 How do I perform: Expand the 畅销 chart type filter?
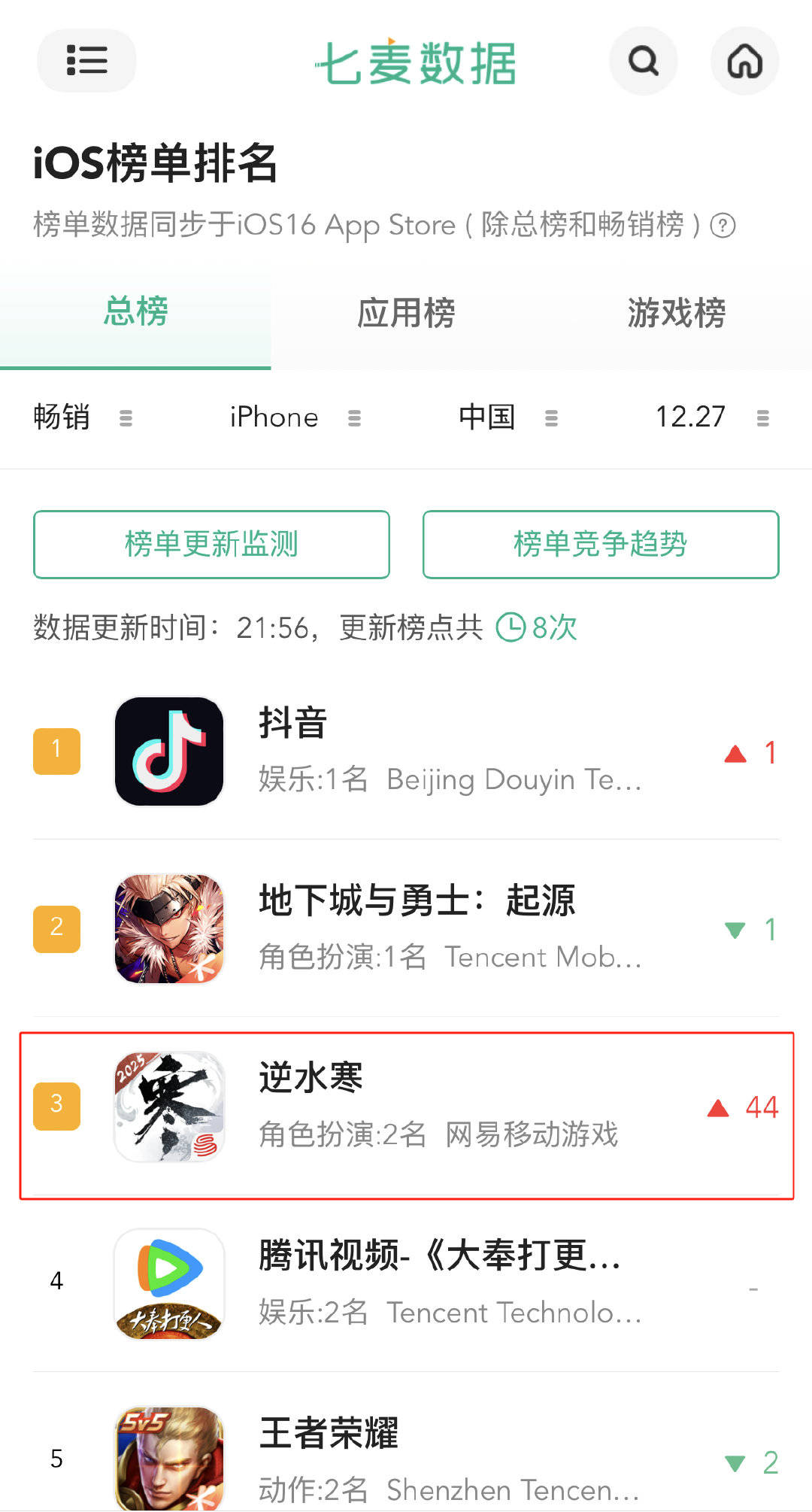tap(83, 417)
